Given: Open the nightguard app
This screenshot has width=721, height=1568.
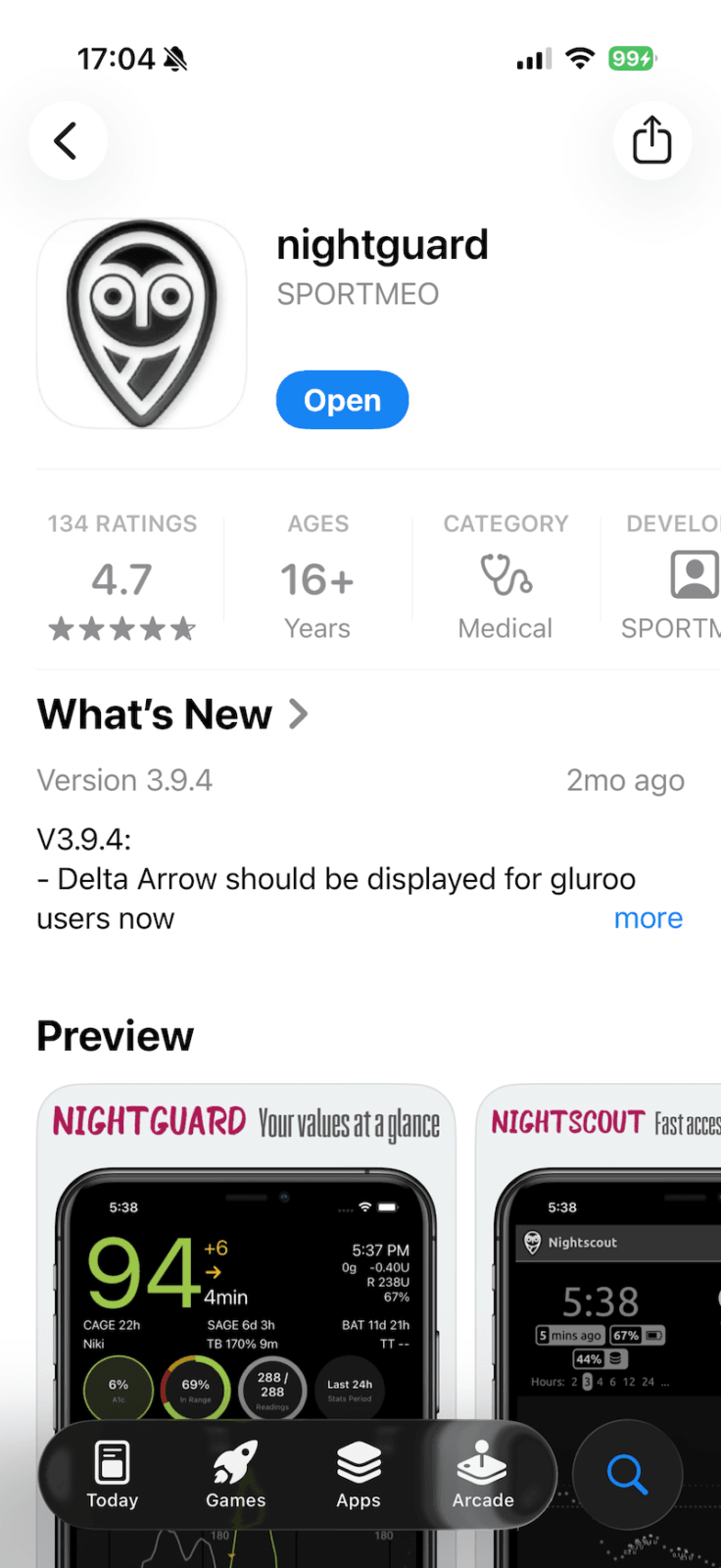Looking at the screenshot, I should click(x=342, y=400).
